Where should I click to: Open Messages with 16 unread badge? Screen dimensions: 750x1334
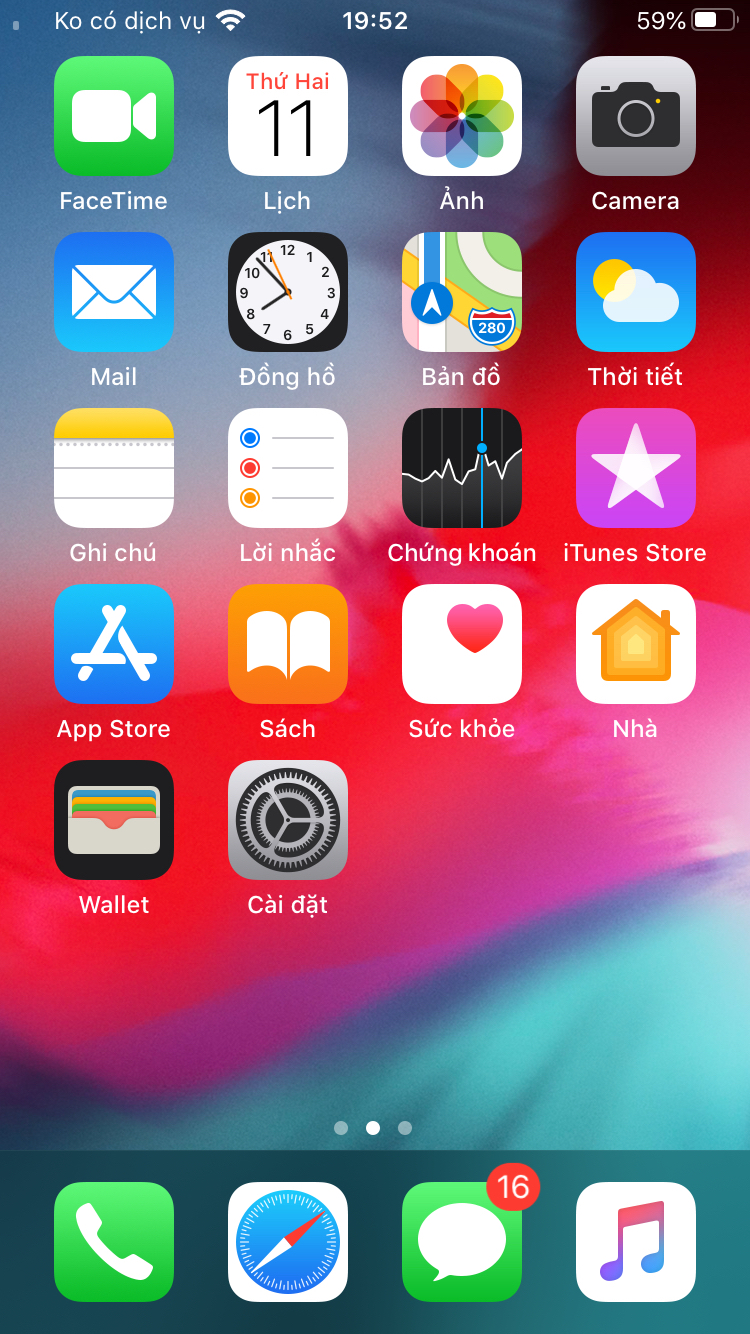(462, 1242)
